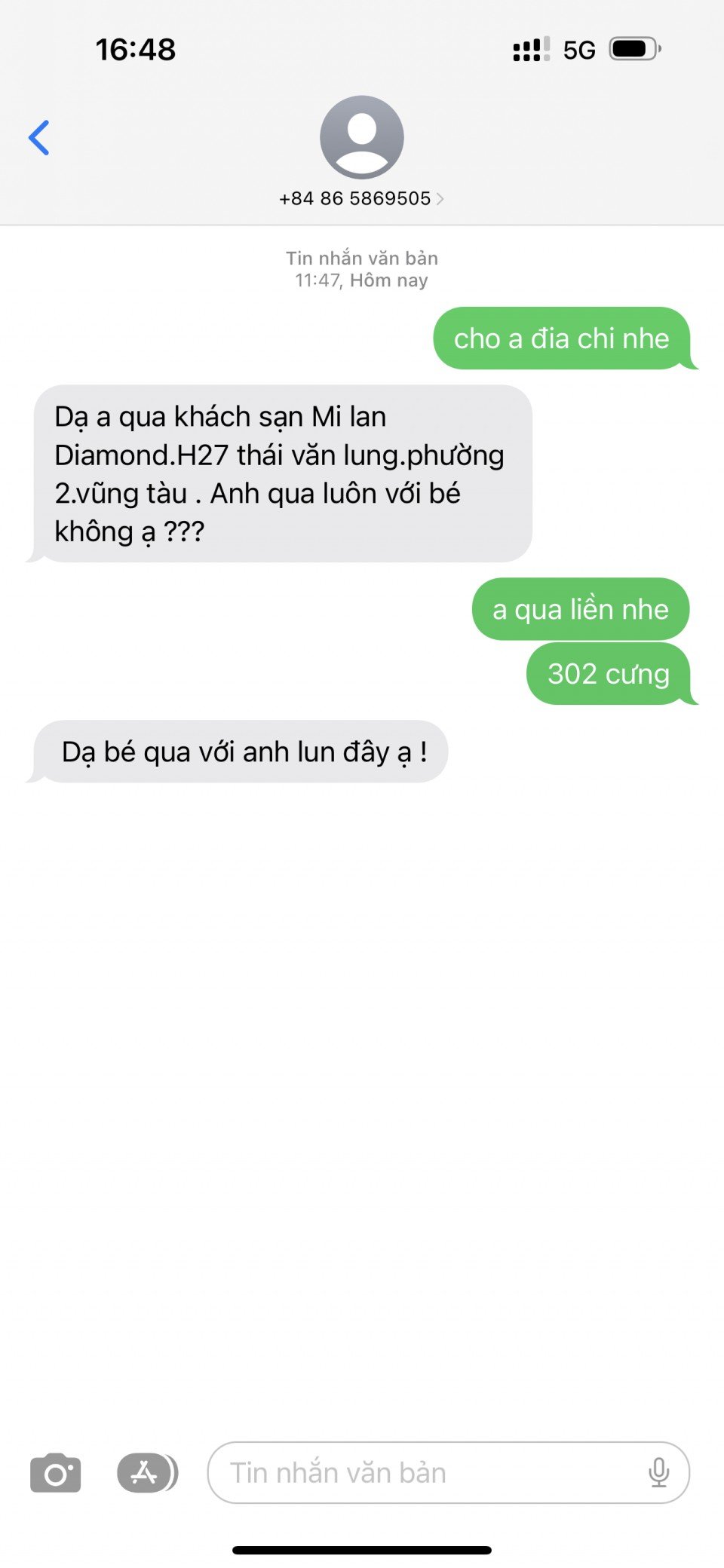Go back to the messages list
This screenshot has height=1568, width=724.
[x=39, y=138]
